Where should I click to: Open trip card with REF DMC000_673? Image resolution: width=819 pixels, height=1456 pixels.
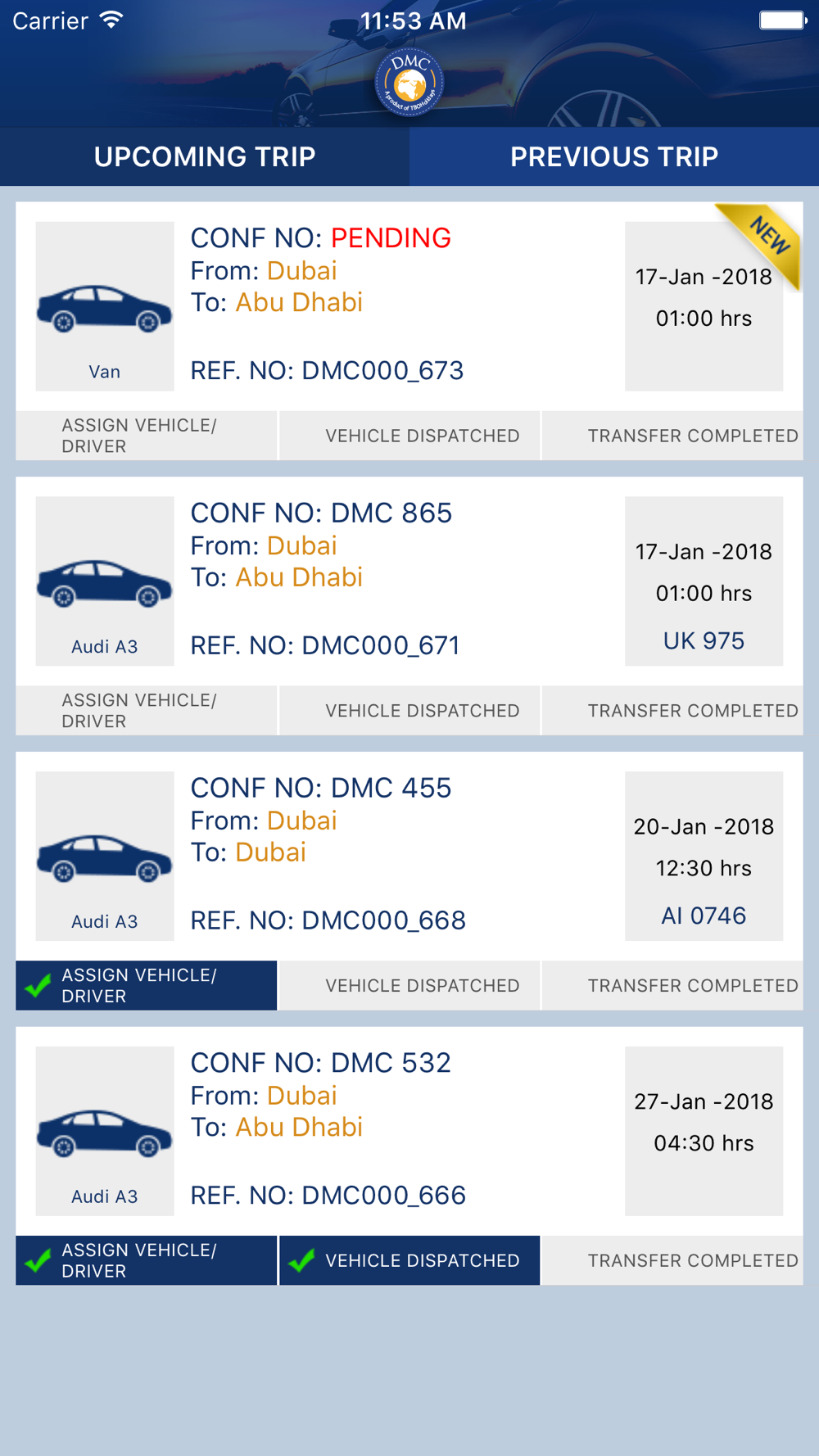pyautogui.click(x=409, y=306)
